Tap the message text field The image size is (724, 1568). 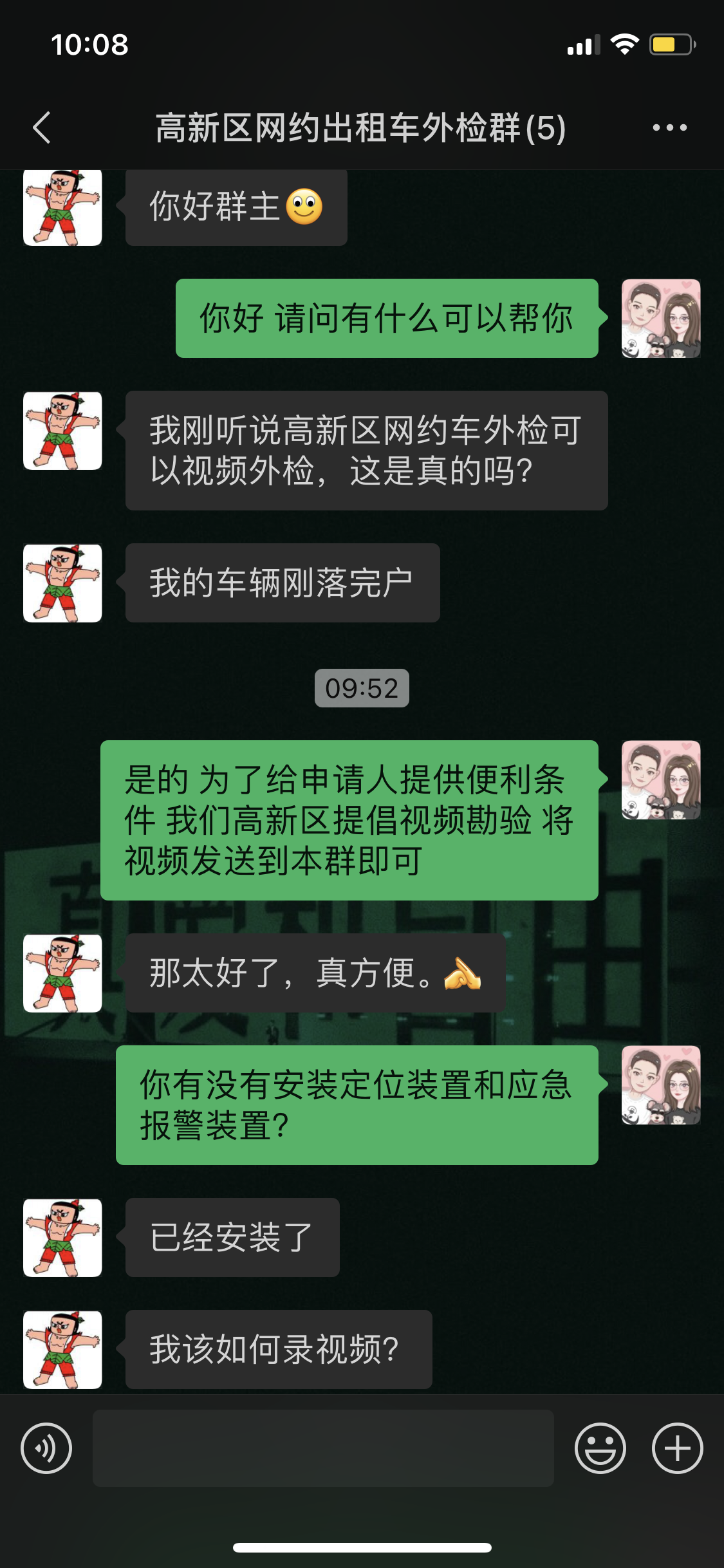coord(323,1448)
